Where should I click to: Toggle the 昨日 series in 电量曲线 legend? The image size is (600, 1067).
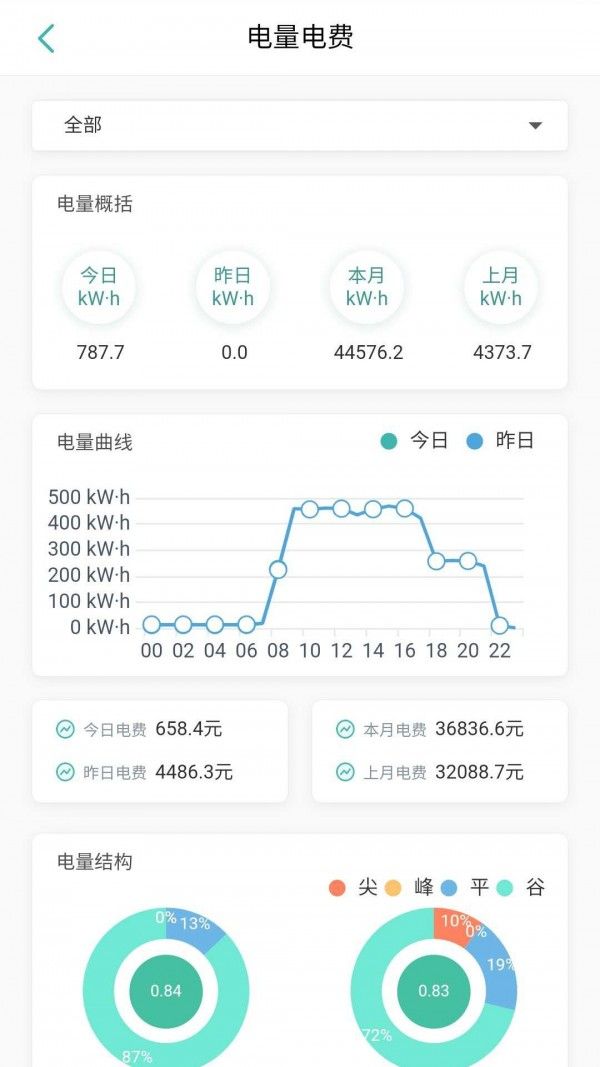(501, 440)
